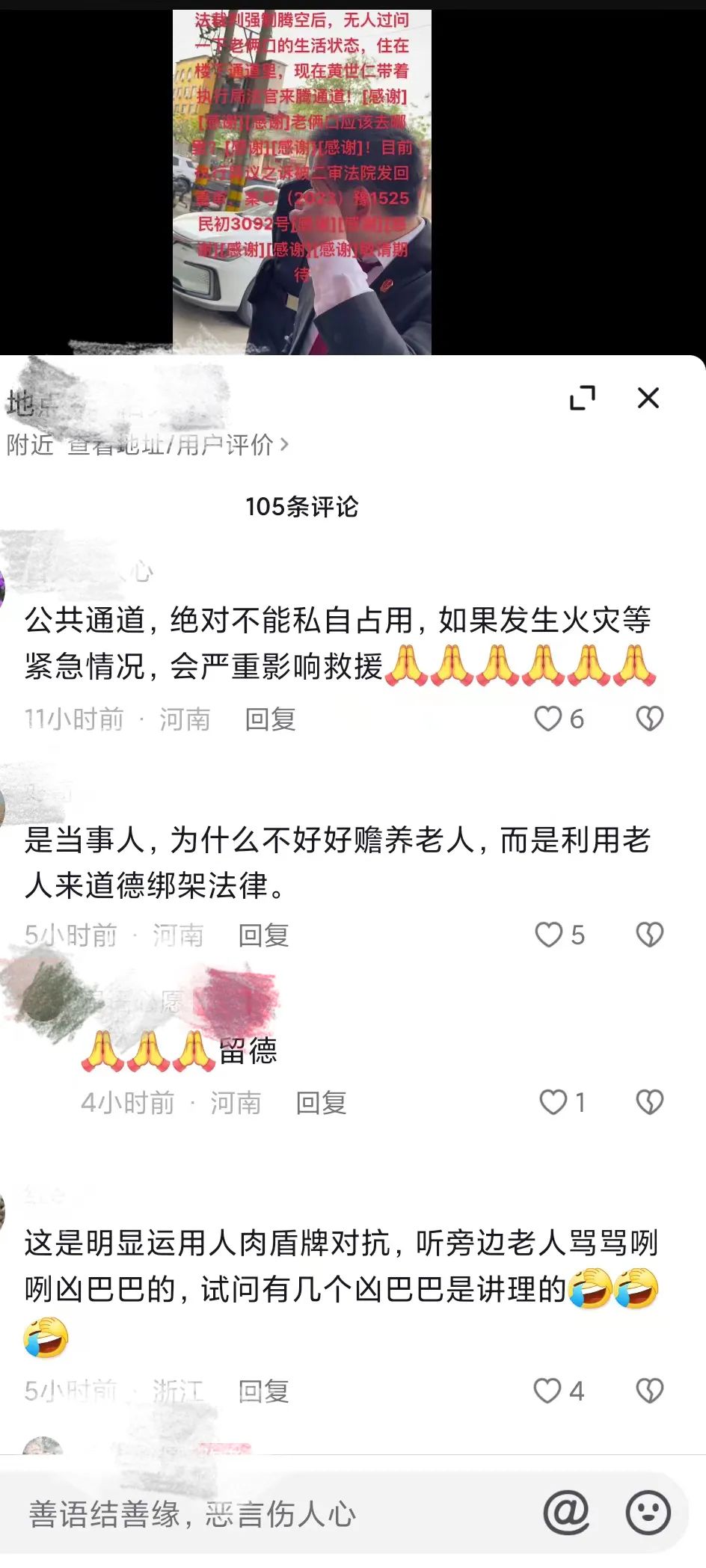This screenshot has height=1568, width=706.
Task: Like the 留德 comment
Action: (553, 1102)
